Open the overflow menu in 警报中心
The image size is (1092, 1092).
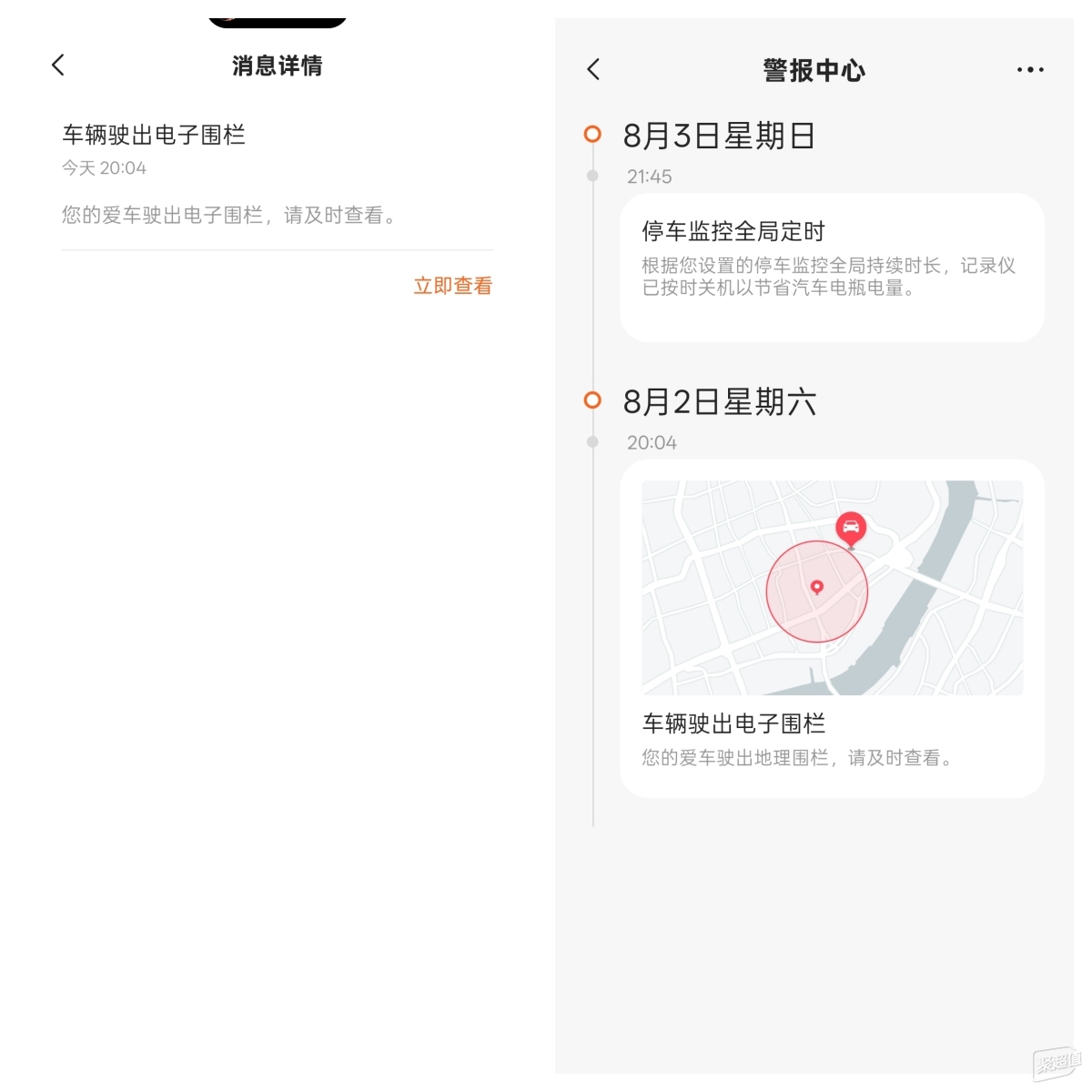click(1030, 69)
